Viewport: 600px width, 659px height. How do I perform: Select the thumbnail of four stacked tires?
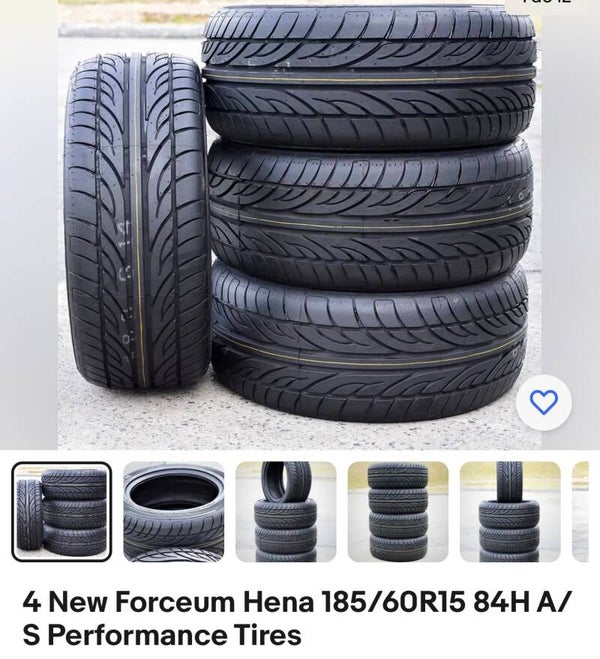pos(397,511)
